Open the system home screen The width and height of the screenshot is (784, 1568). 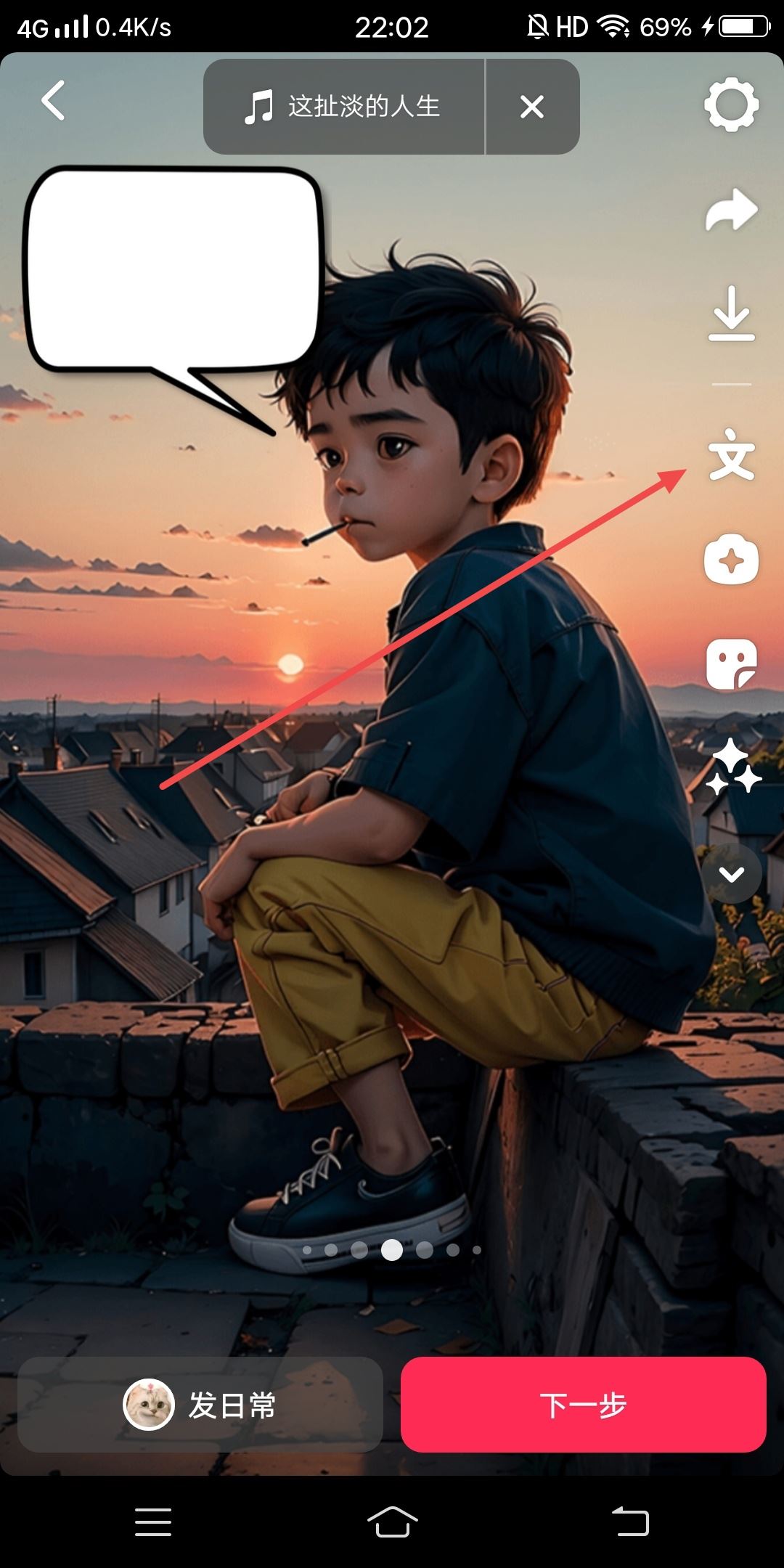tap(392, 1522)
